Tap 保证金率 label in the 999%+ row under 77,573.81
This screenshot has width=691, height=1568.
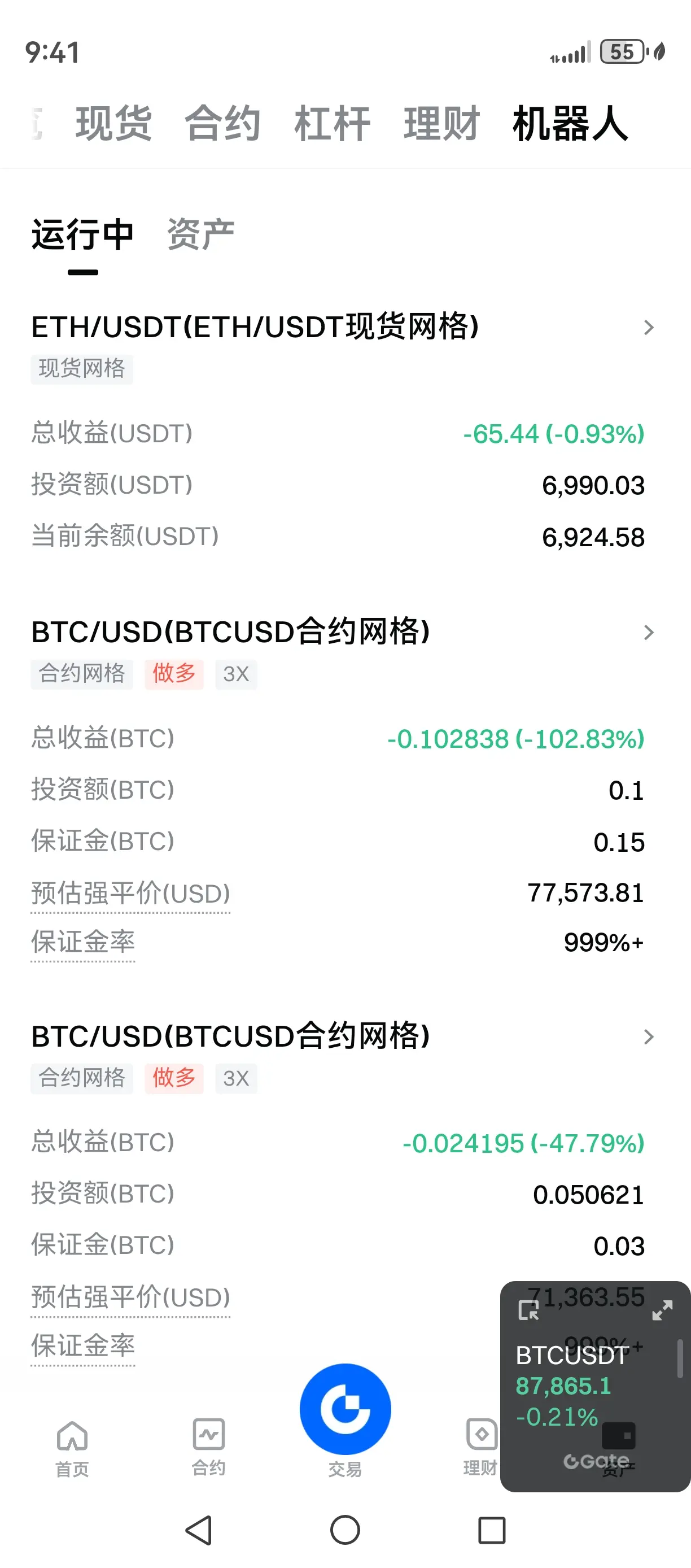click(84, 942)
